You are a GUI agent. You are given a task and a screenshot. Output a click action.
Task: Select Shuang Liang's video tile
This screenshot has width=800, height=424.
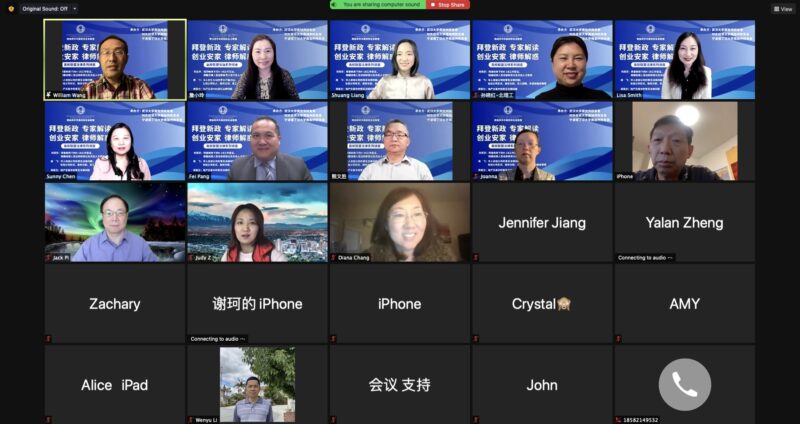399,59
